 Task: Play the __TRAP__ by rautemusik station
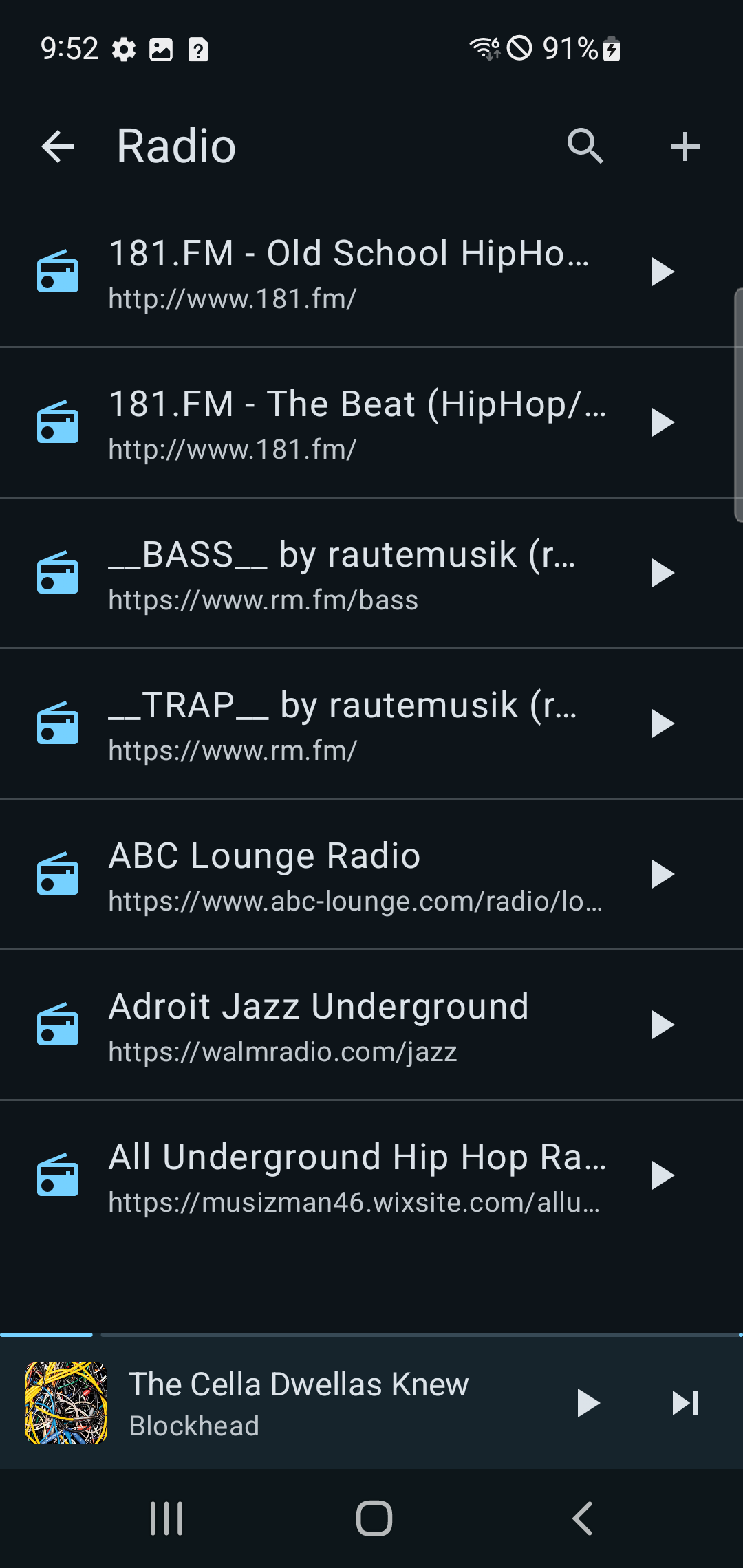663,723
